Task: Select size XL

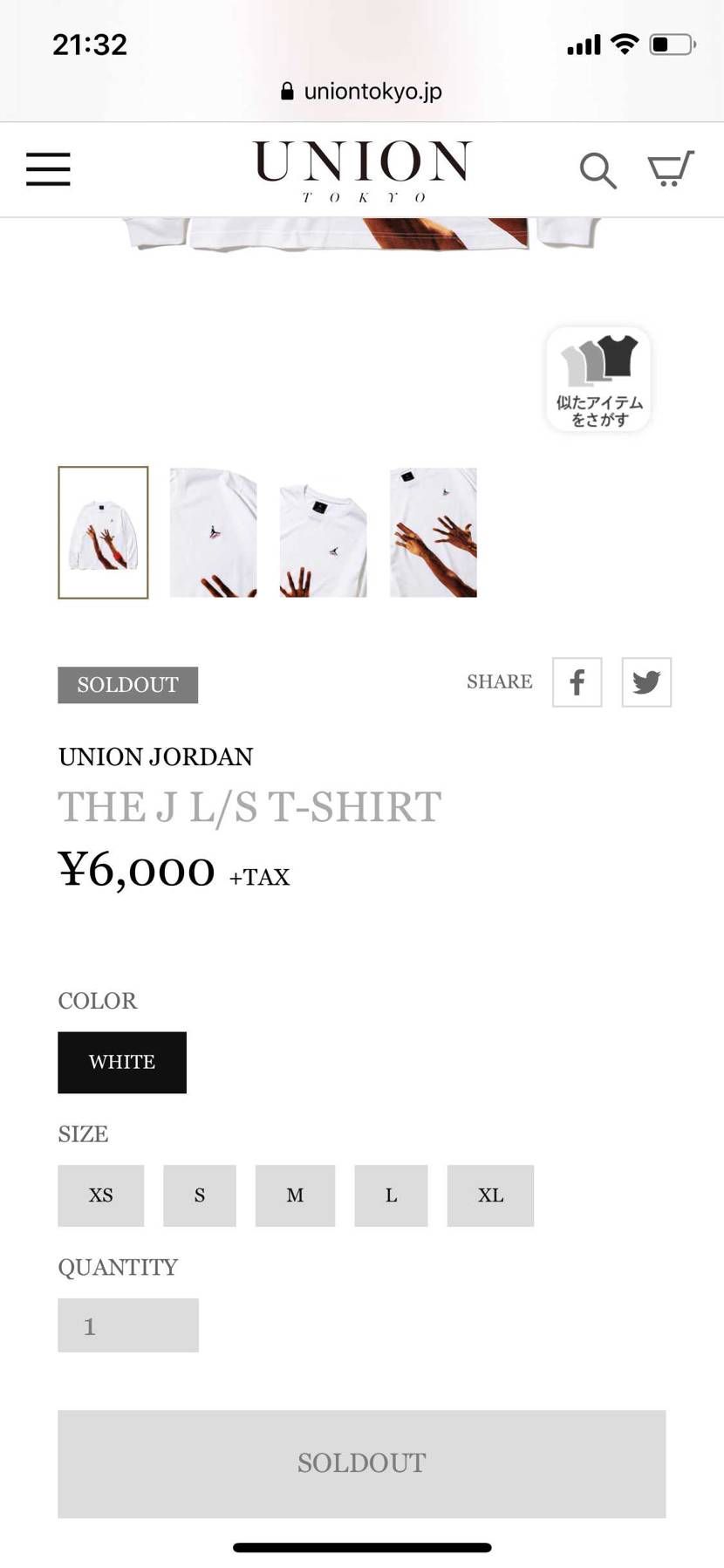Action: point(490,1195)
